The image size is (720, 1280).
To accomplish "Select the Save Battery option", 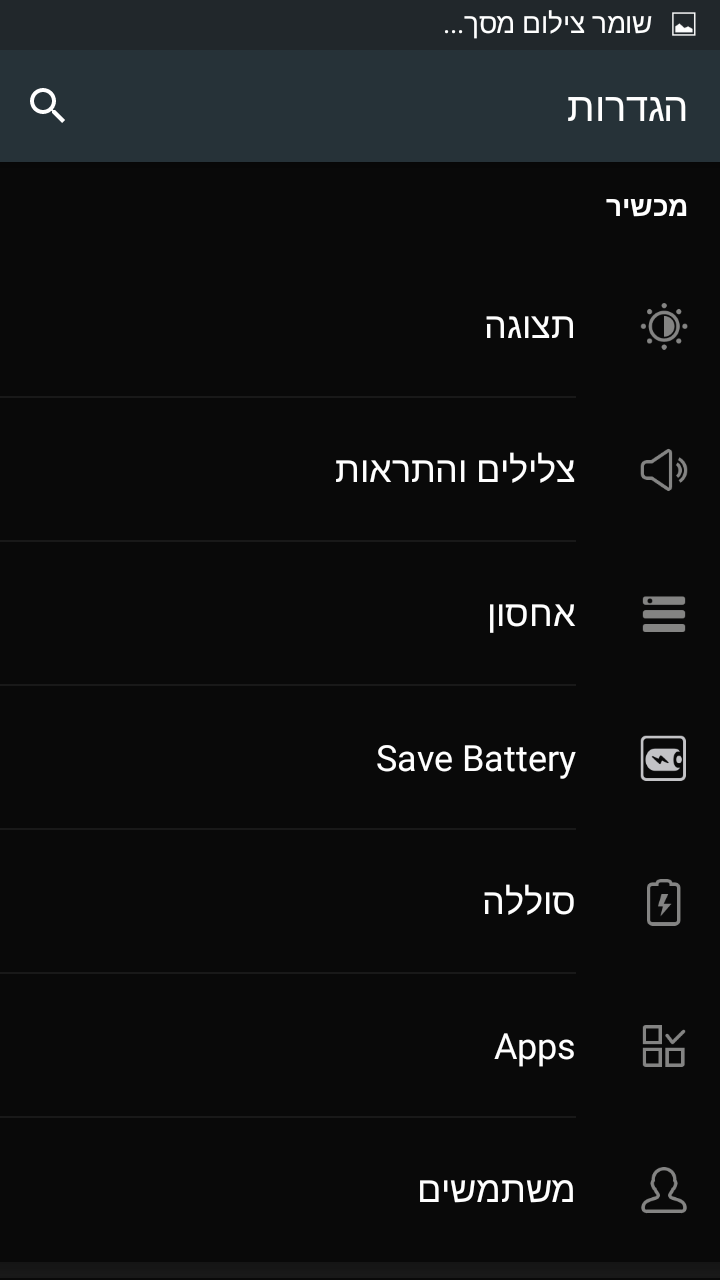I will pyautogui.click(x=476, y=759).
